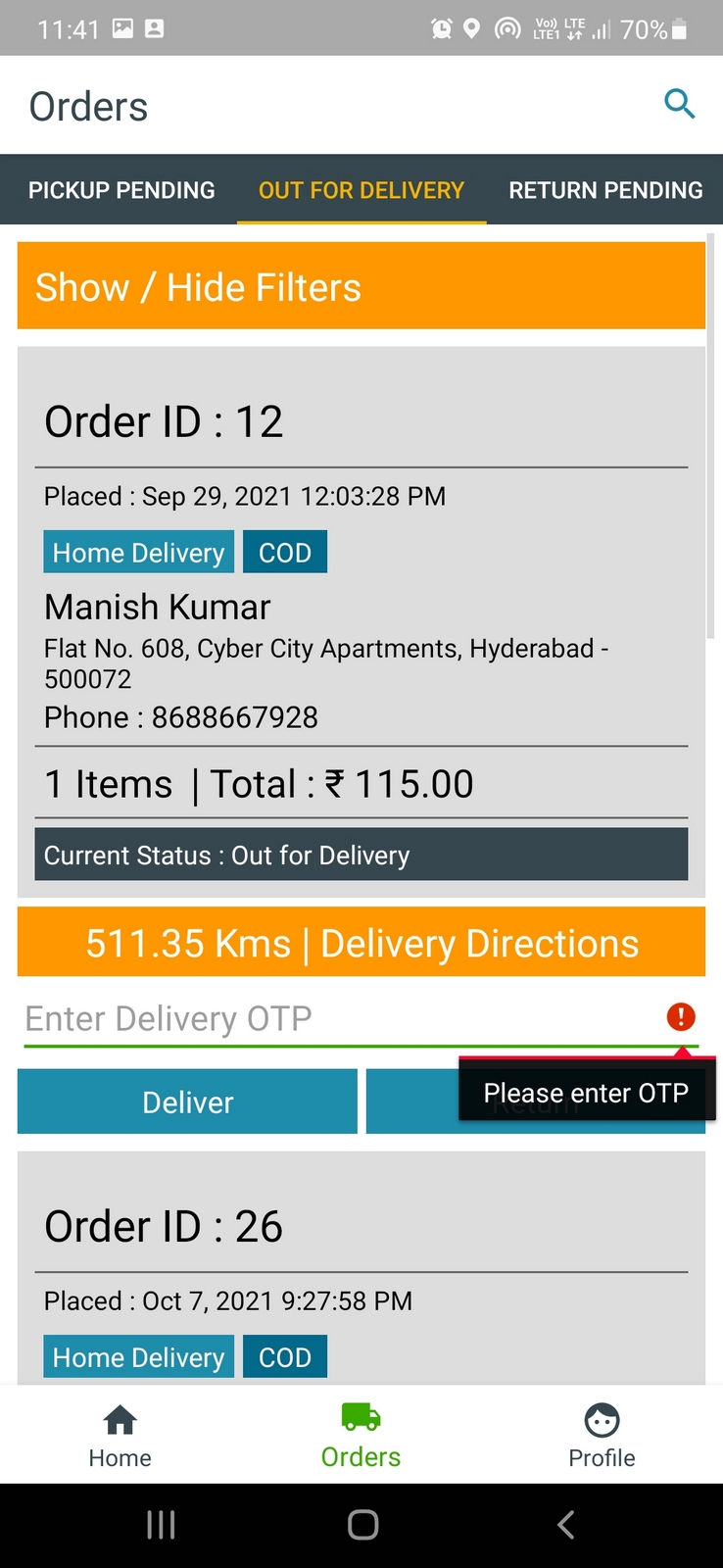Focus the Enter Delivery OTP field
The height and width of the screenshot is (1568, 723).
(x=333, y=1019)
